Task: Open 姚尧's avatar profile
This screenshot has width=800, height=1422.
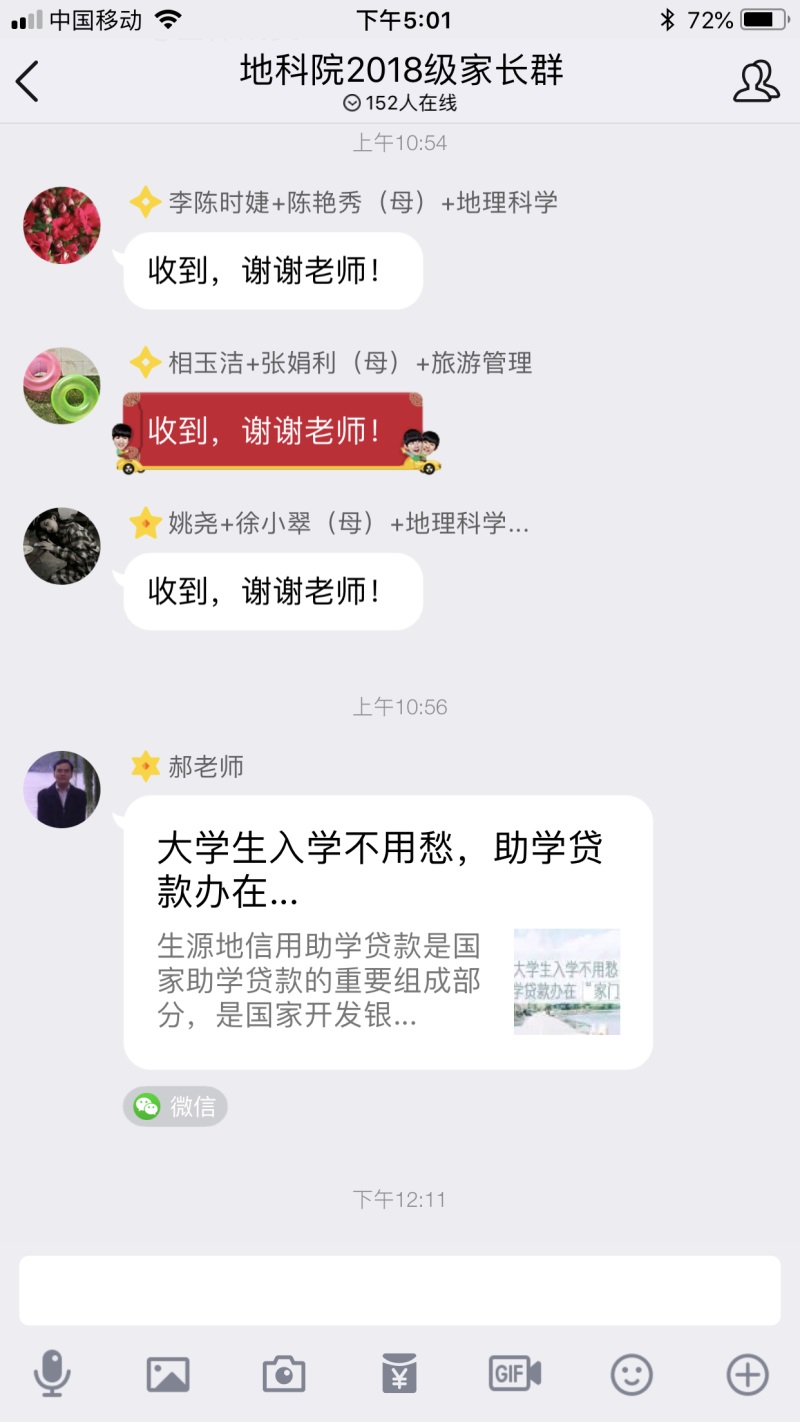Action: pos(62,546)
